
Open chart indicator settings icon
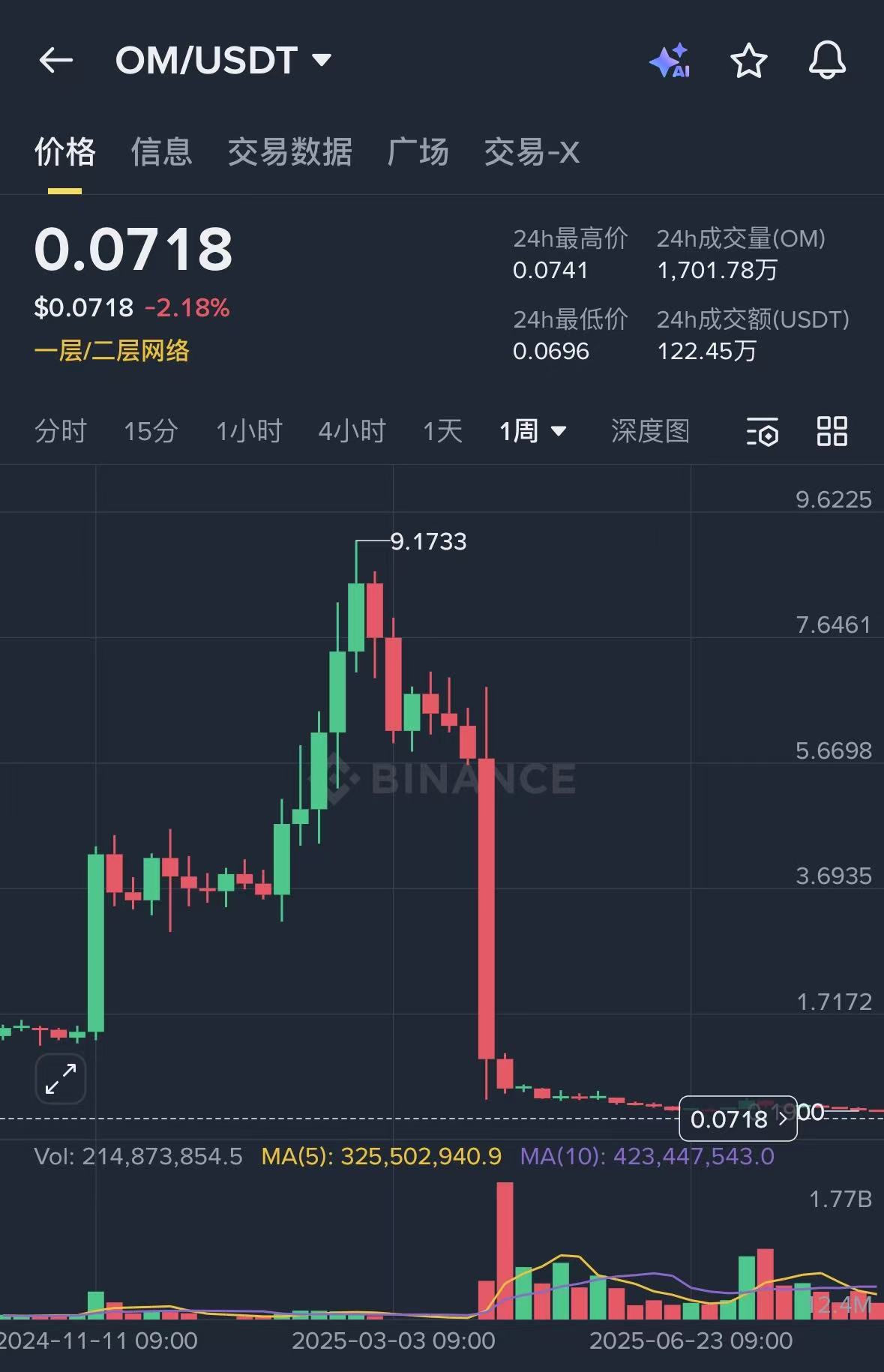coord(762,432)
